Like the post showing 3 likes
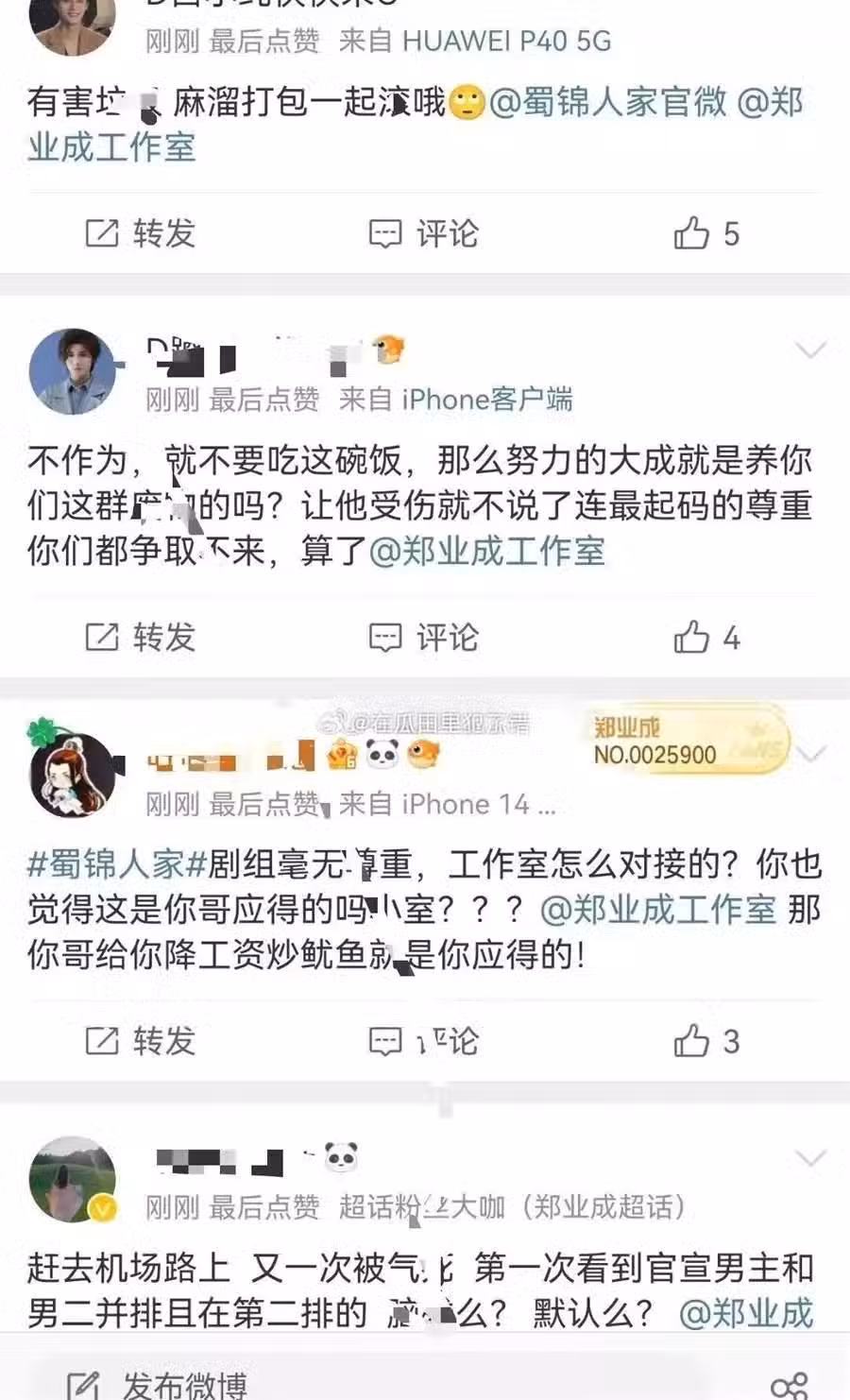850x1400 pixels. pyautogui.click(x=705, y=1040)
